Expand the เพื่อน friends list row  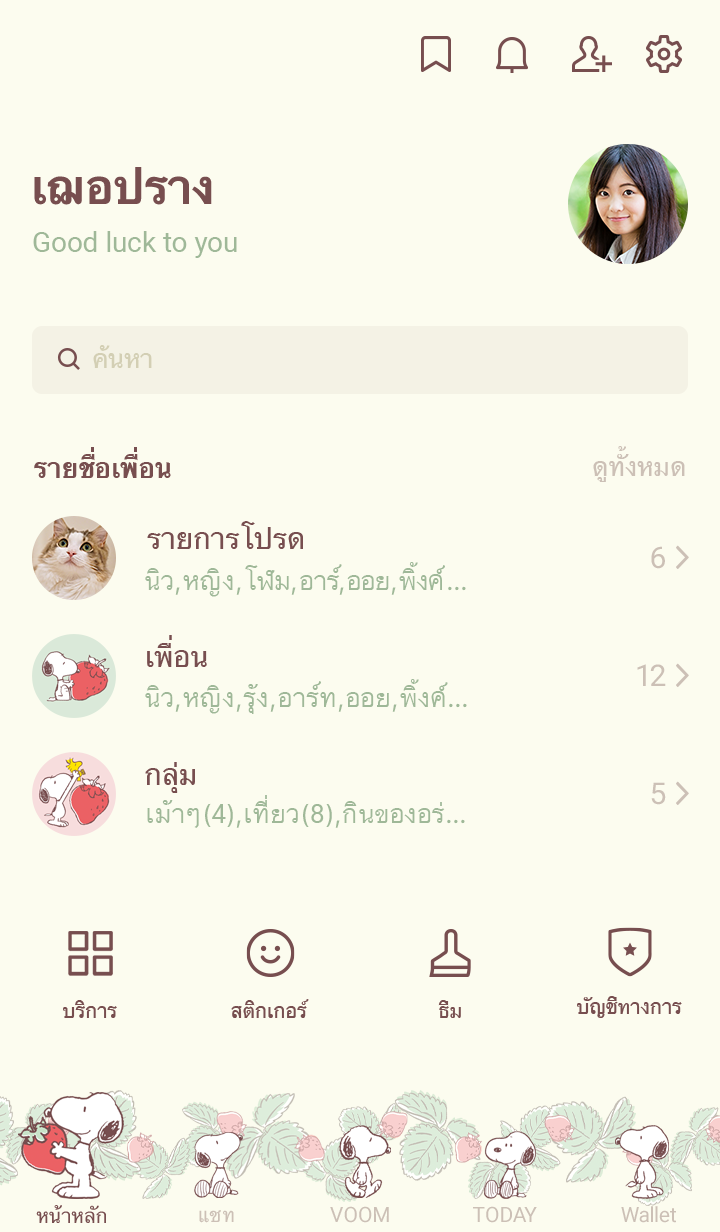tap(360, 676)
